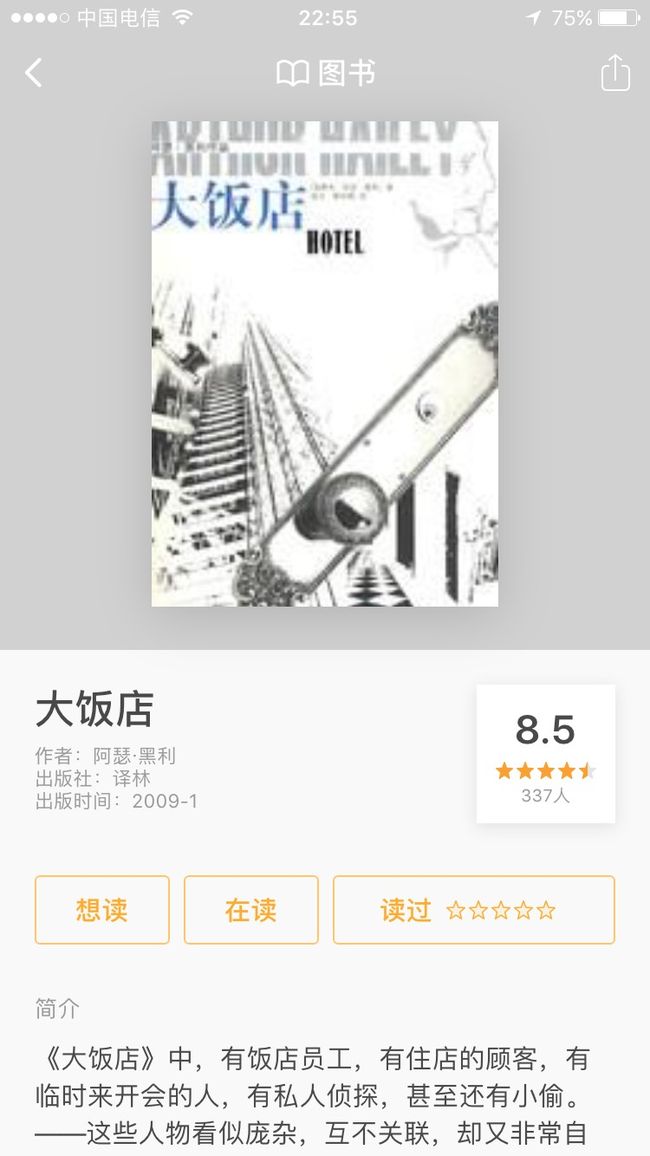This screenshot has height=1156, width=650.
Task: Mark the book as 想读
Action: click(102, 910)
